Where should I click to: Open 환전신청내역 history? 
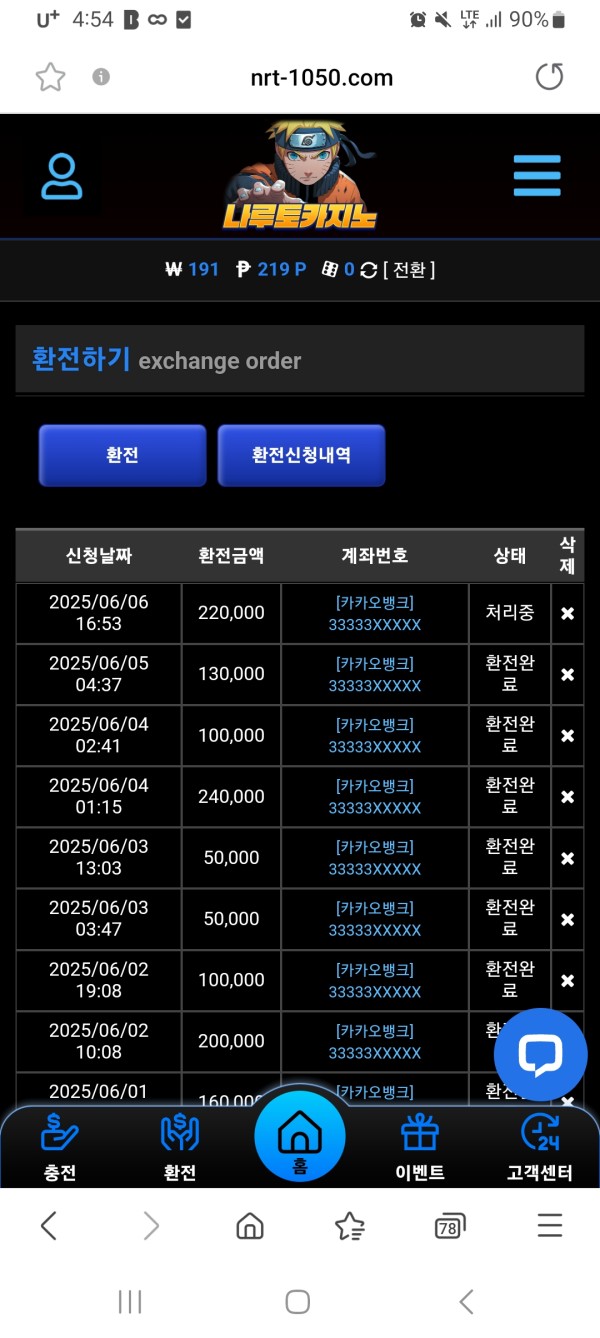click(x=301, y=455)
